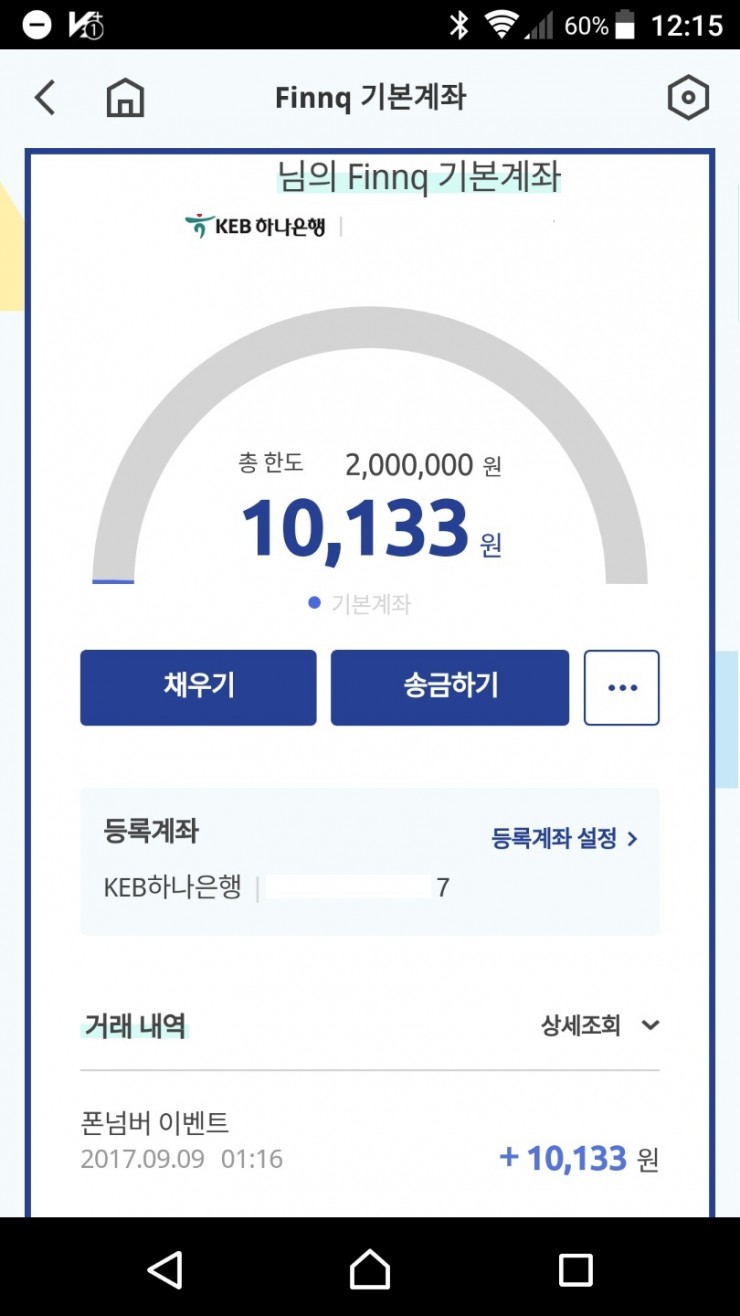Image resolution: width=740 pixels, height=1316 pixels.
Task: Open the home icon in the app bar
Action: (125, 98)
